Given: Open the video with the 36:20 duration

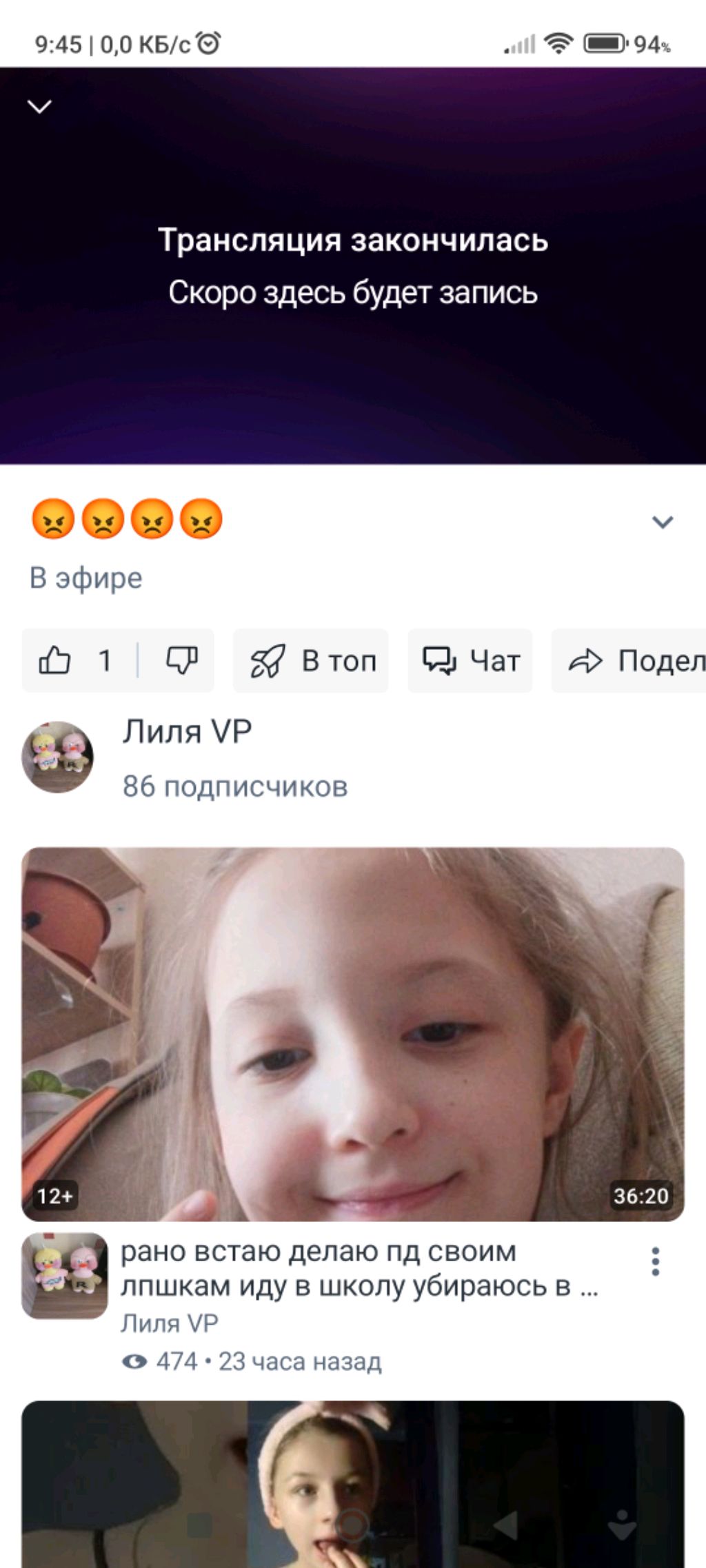Looking at the screenshot, I should 352,1034.
